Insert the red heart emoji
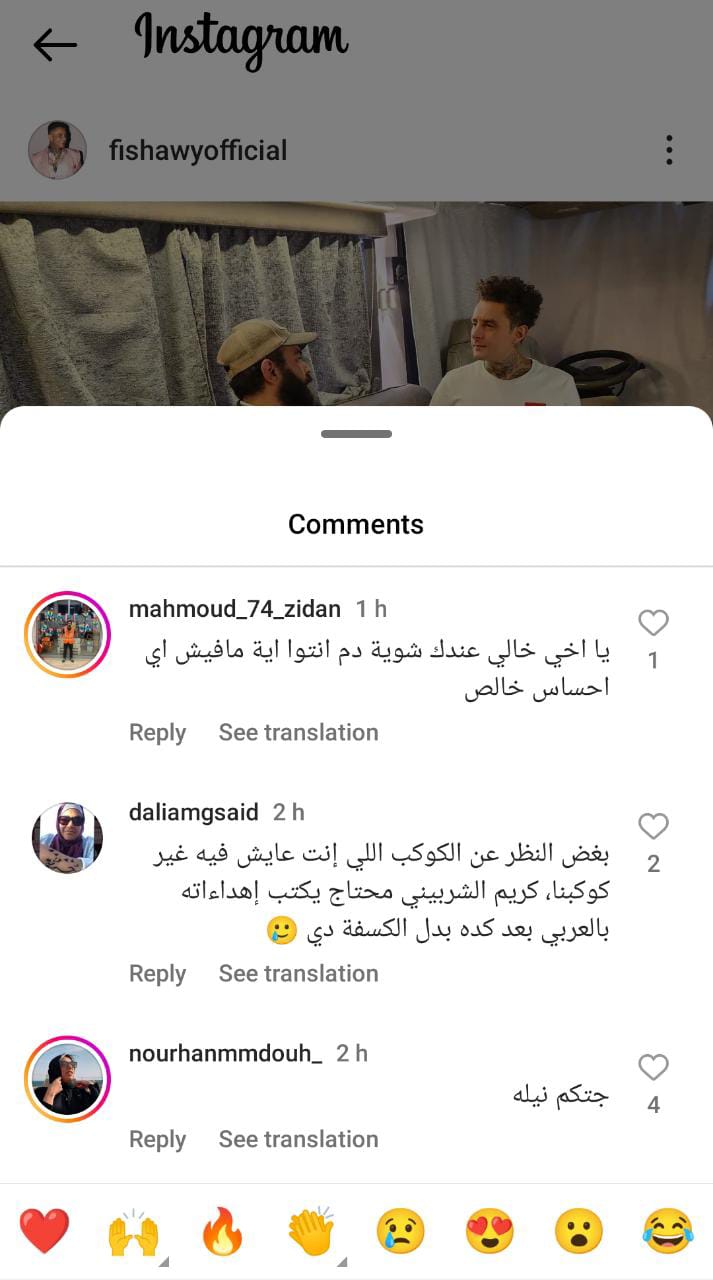 coord(45,1231)
